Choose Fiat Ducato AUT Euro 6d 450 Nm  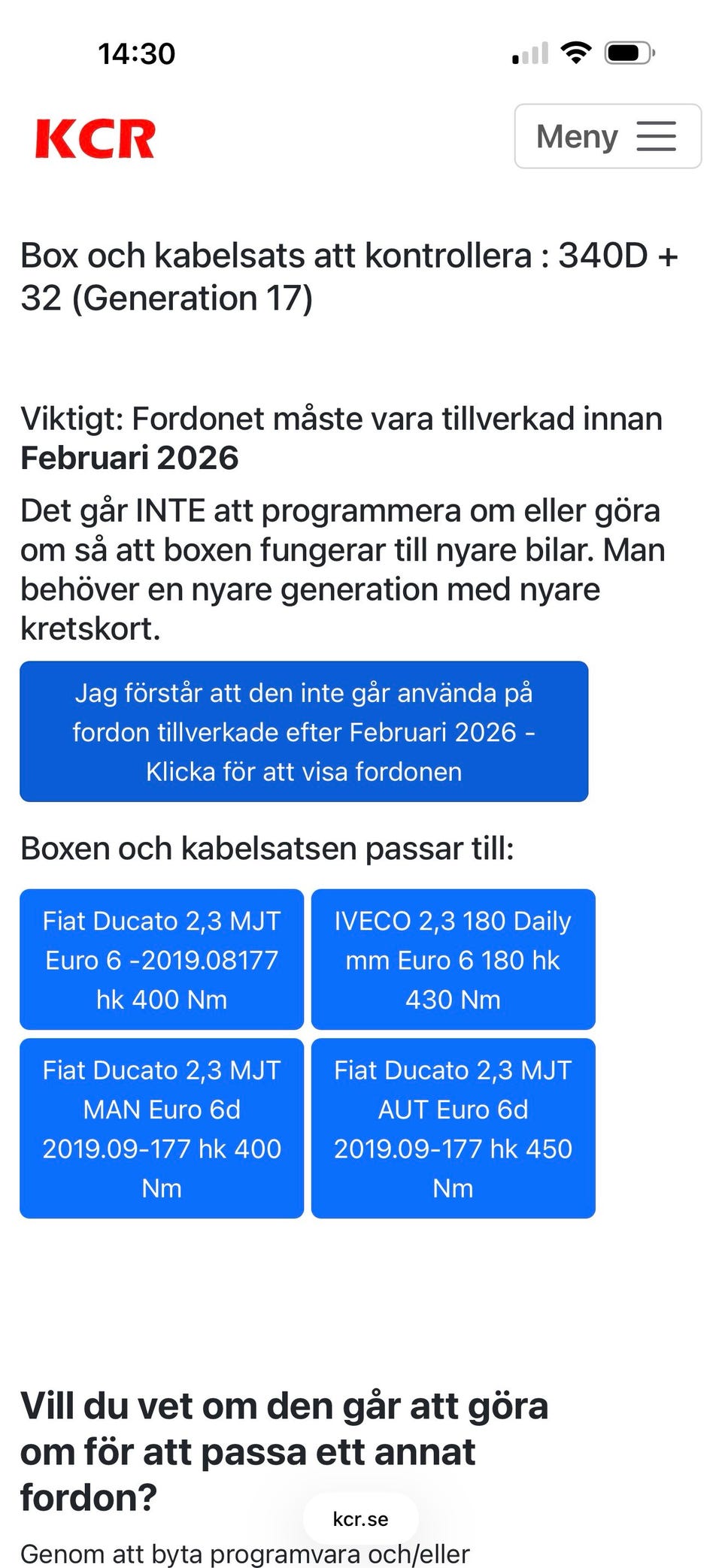454,1128
